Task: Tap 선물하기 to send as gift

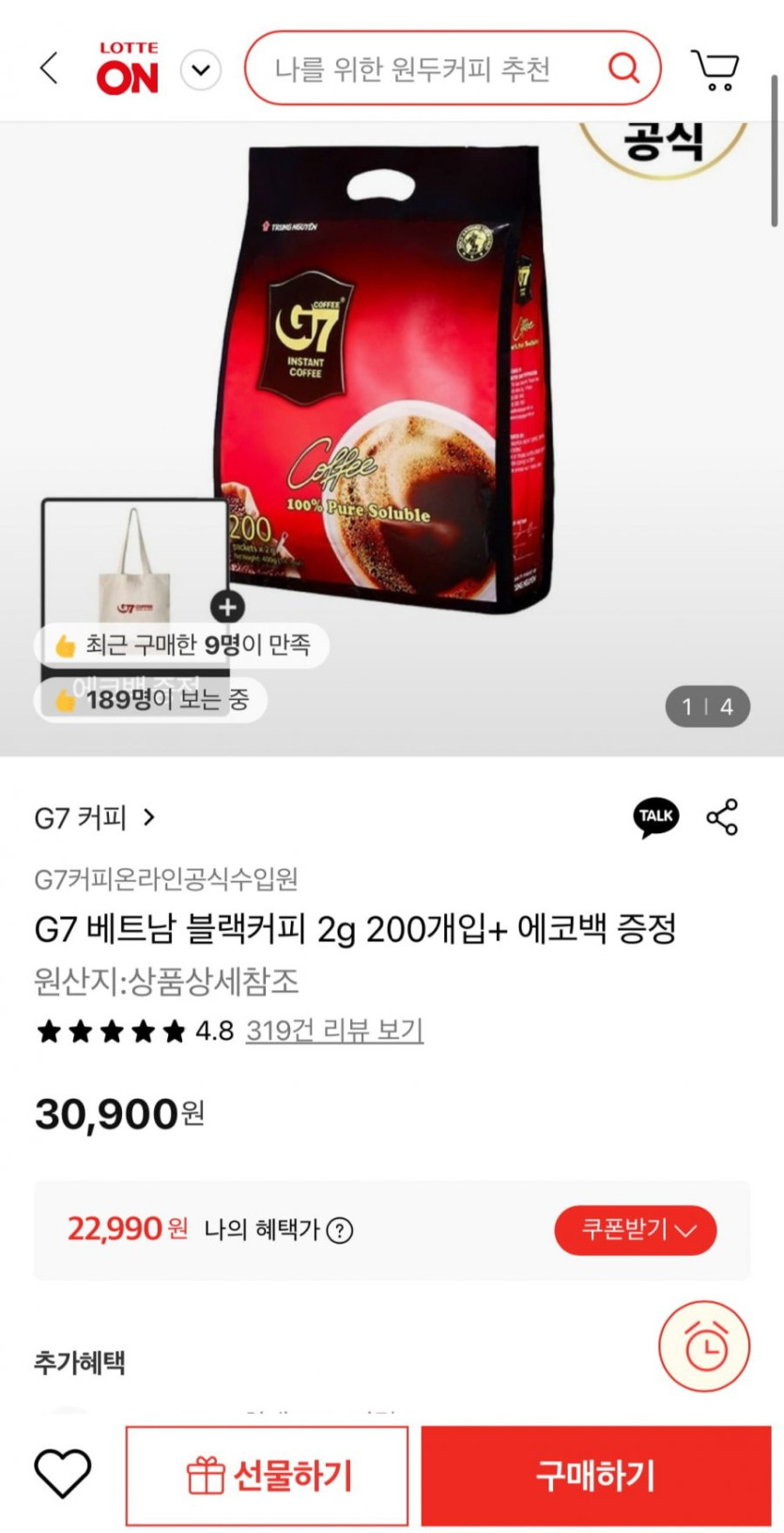Action: click(x=268, y=1475)
